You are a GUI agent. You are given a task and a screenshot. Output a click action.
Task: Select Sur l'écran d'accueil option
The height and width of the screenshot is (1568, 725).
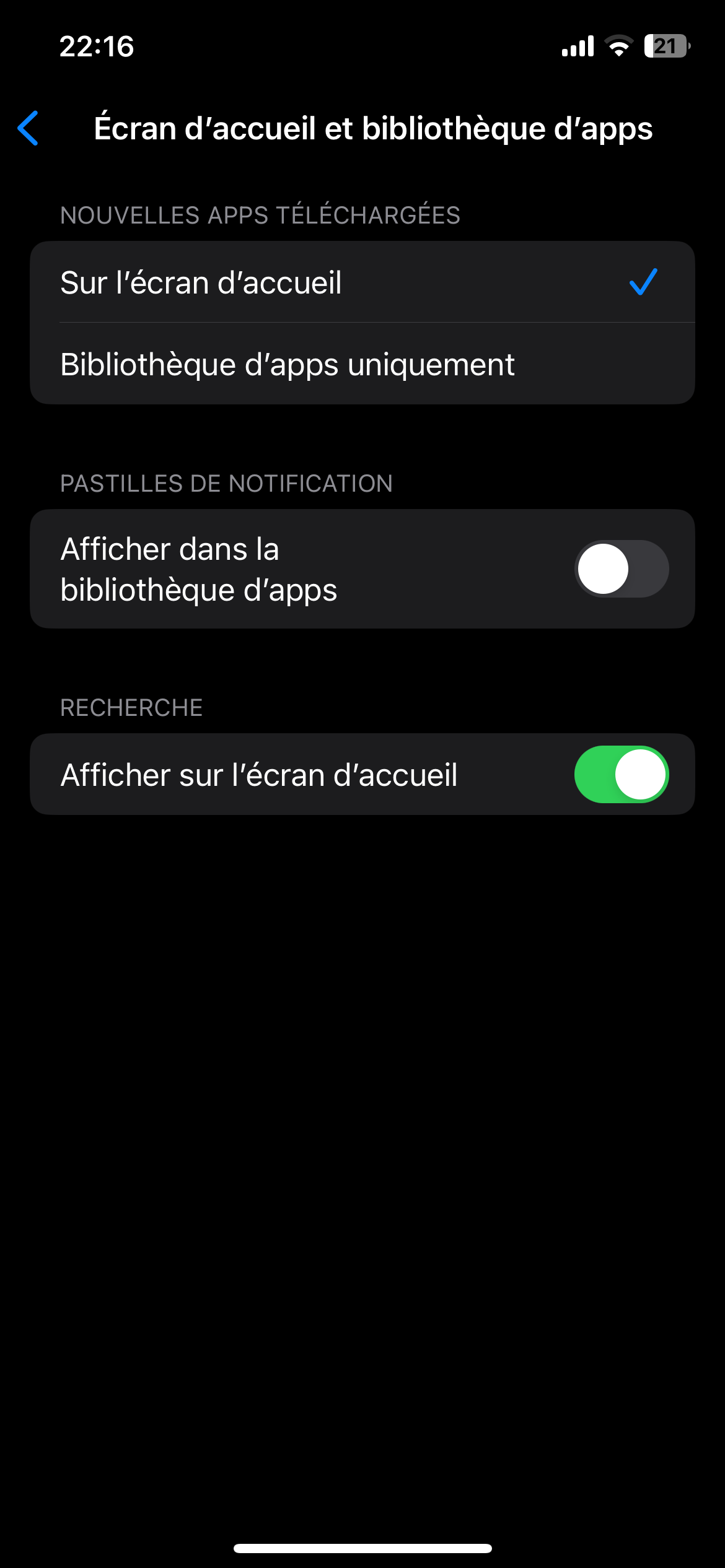click(x=362, y=282)
